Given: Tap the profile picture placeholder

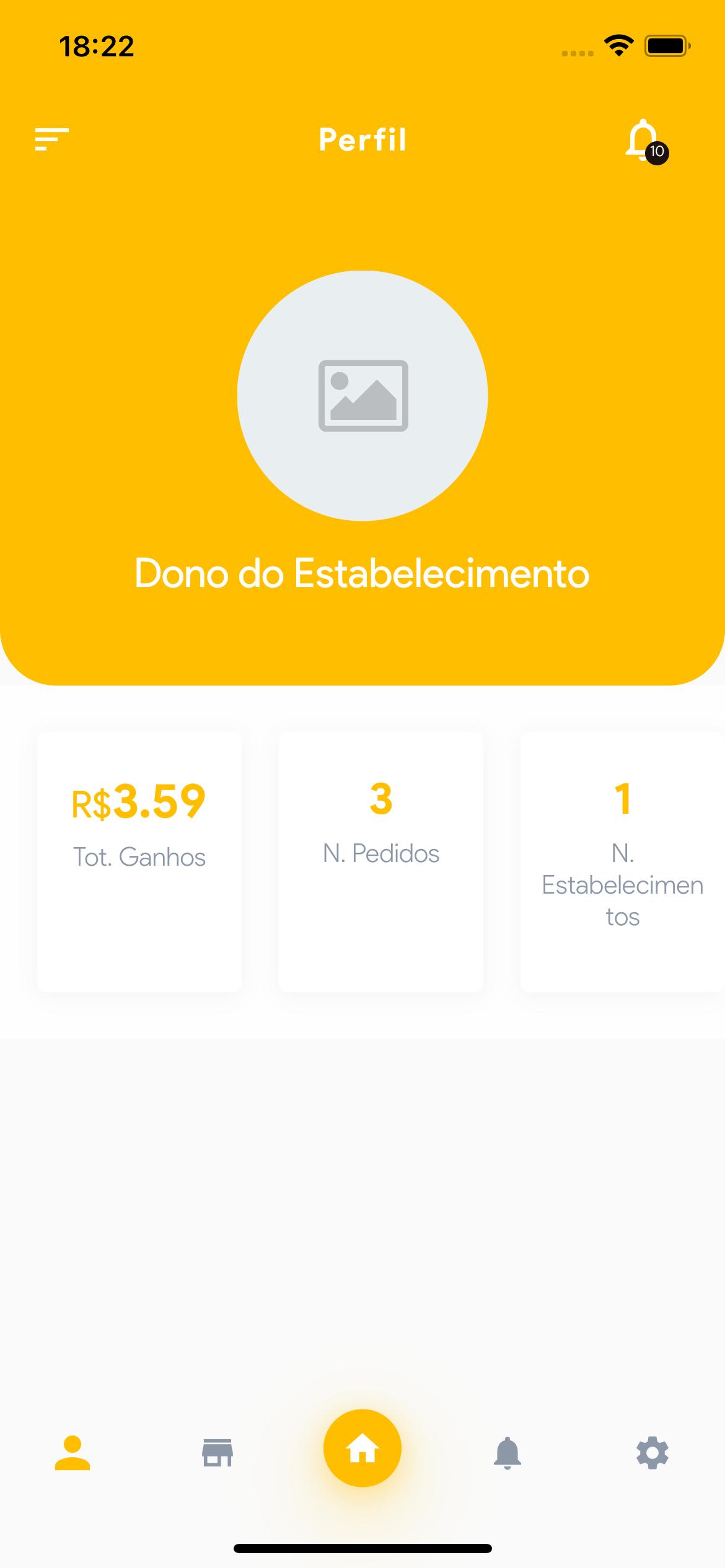Looking at the screenshot, I should (362, 396).
